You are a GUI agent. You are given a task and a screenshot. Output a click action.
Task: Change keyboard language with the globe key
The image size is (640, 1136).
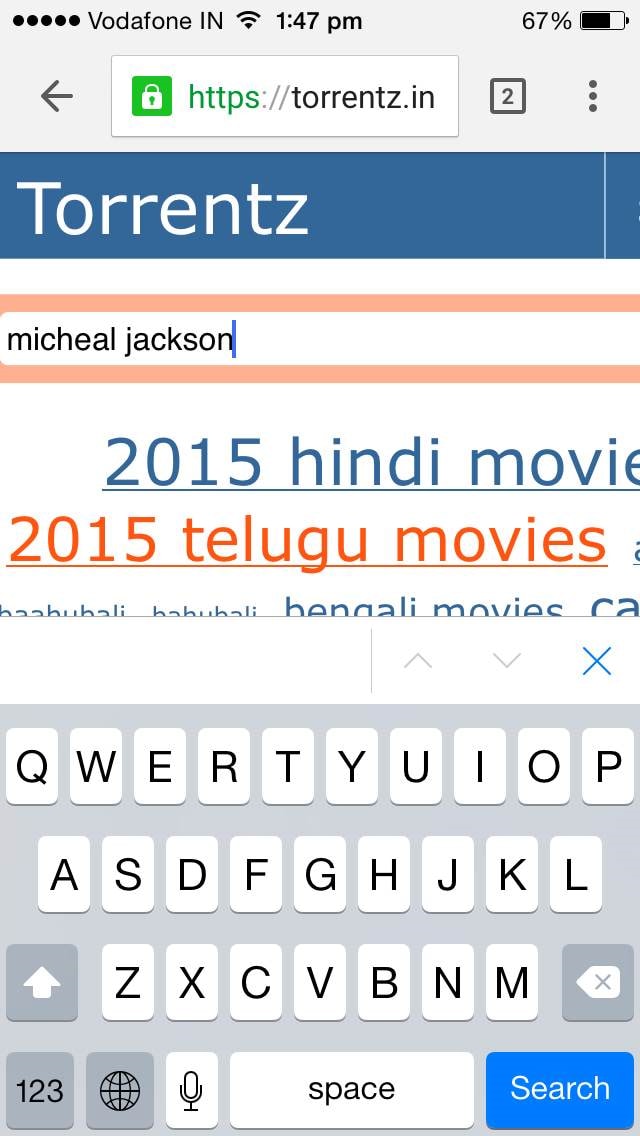(x=120, y=1088)
